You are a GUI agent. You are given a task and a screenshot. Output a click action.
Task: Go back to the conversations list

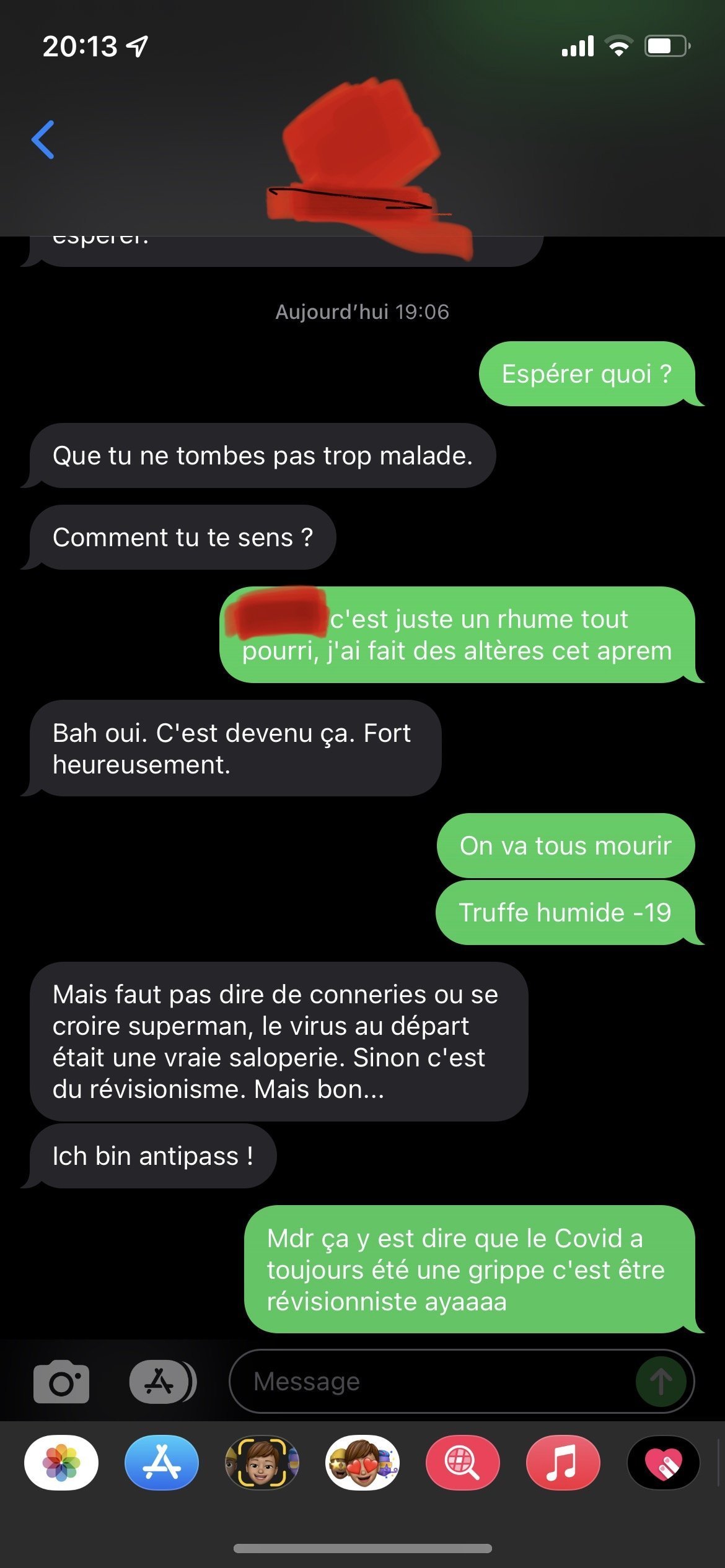pos(43,140)
